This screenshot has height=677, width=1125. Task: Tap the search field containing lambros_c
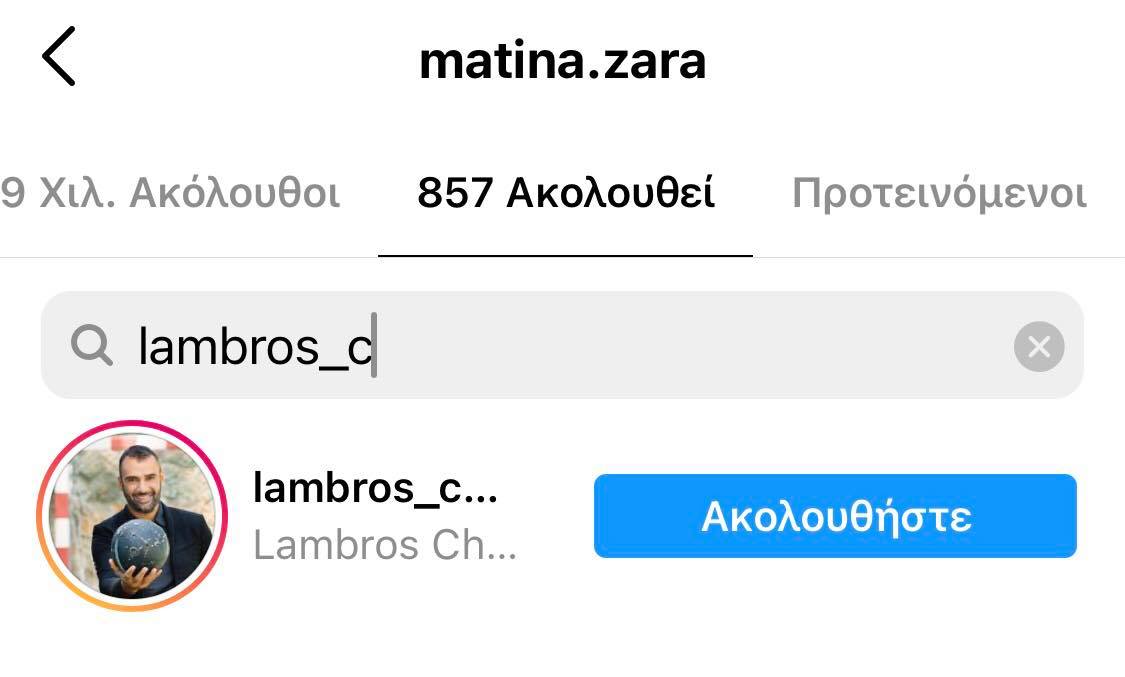pos(560,346)
